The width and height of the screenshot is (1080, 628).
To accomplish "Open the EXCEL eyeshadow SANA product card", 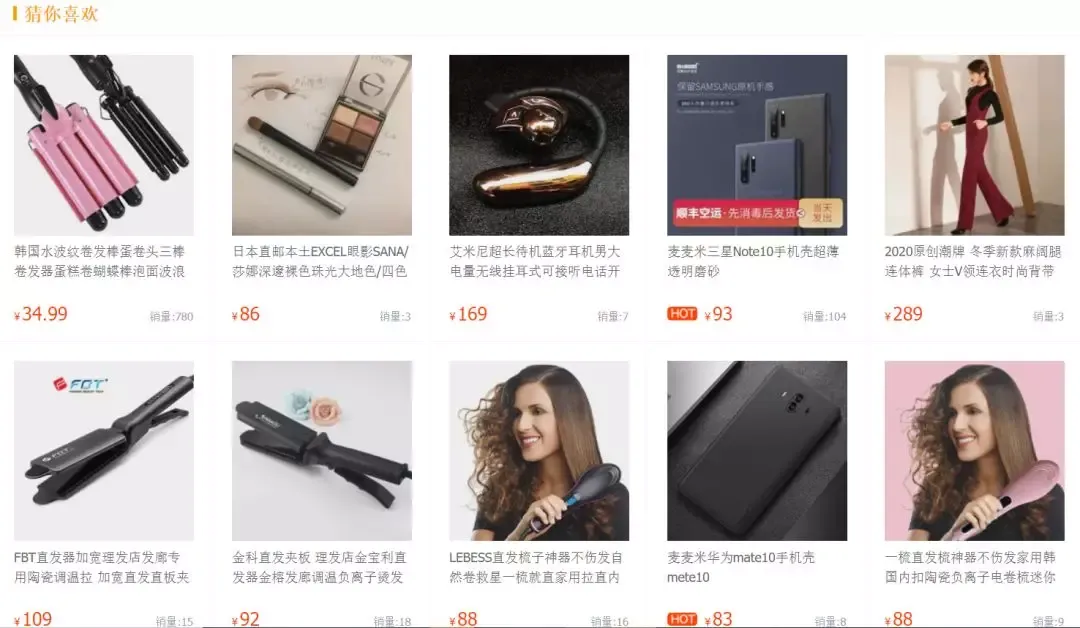I will [x=321, y=145].
